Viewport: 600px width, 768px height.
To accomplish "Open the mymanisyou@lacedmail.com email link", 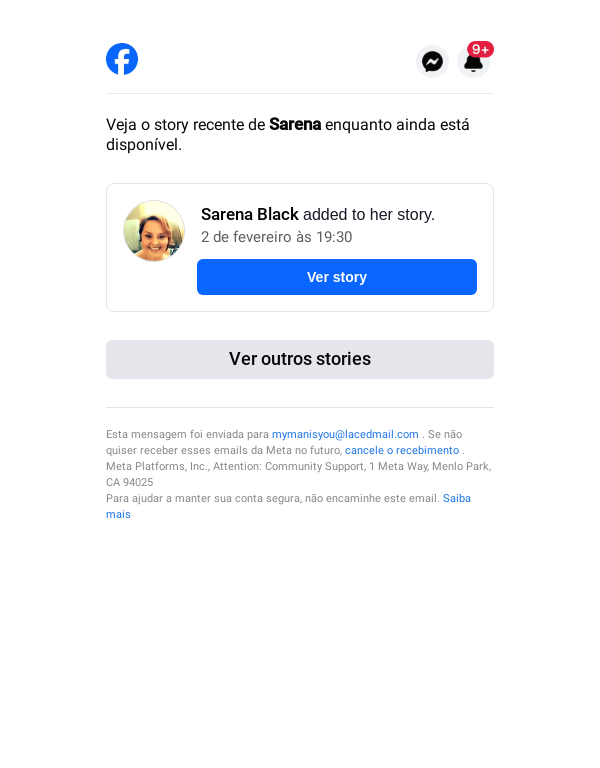I will point(345,434).
